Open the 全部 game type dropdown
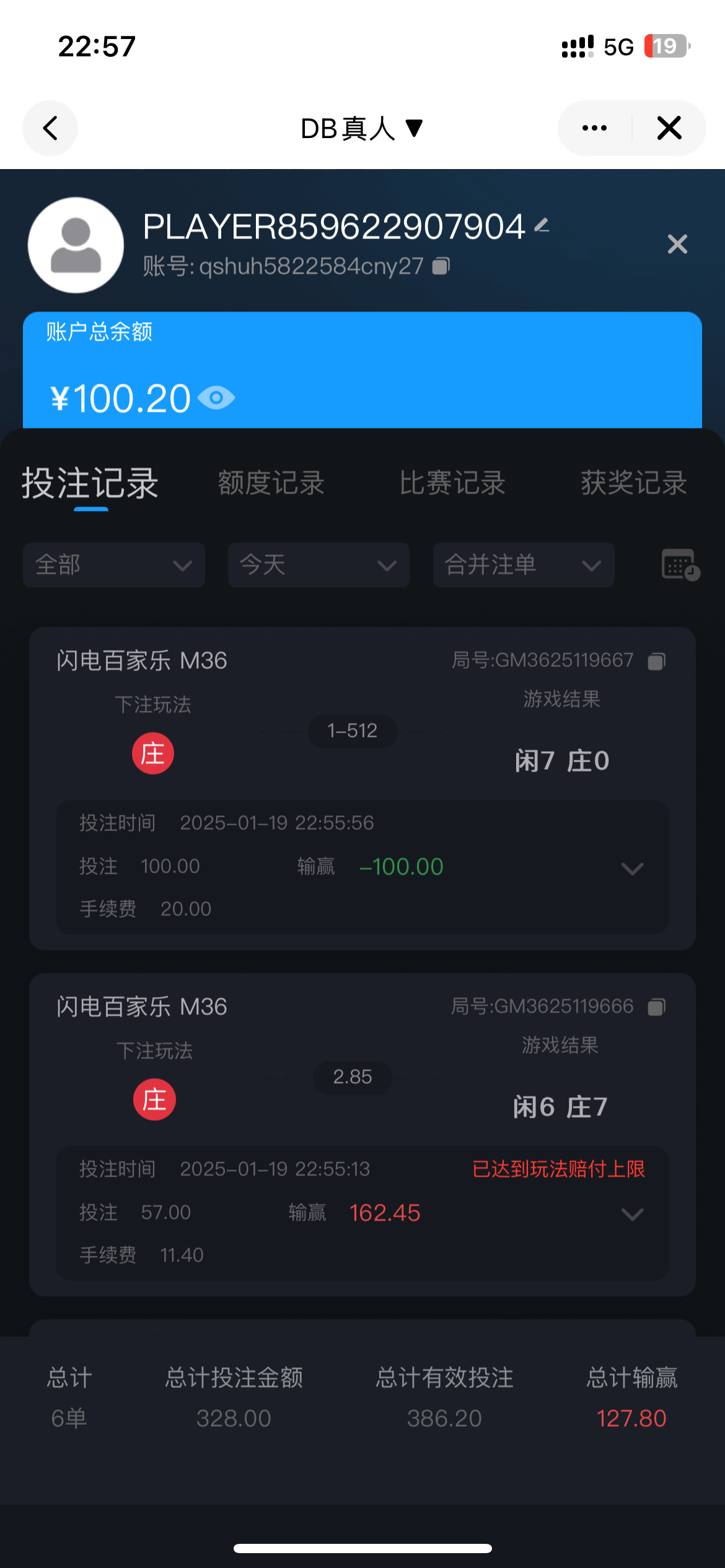This screenshot has width=725, height=1568. (x=114, y=565)
